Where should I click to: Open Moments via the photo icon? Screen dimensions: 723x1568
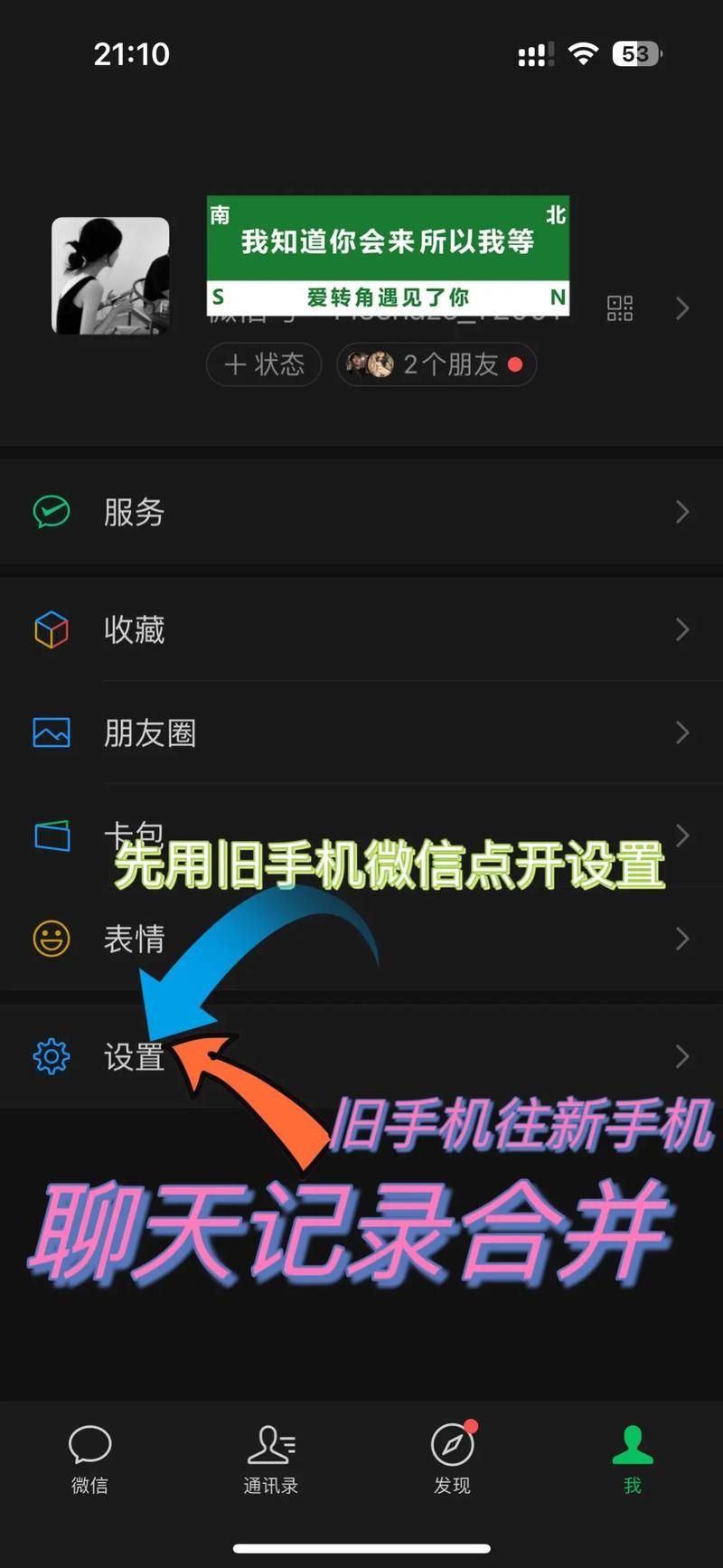click(x=52, y=733)
